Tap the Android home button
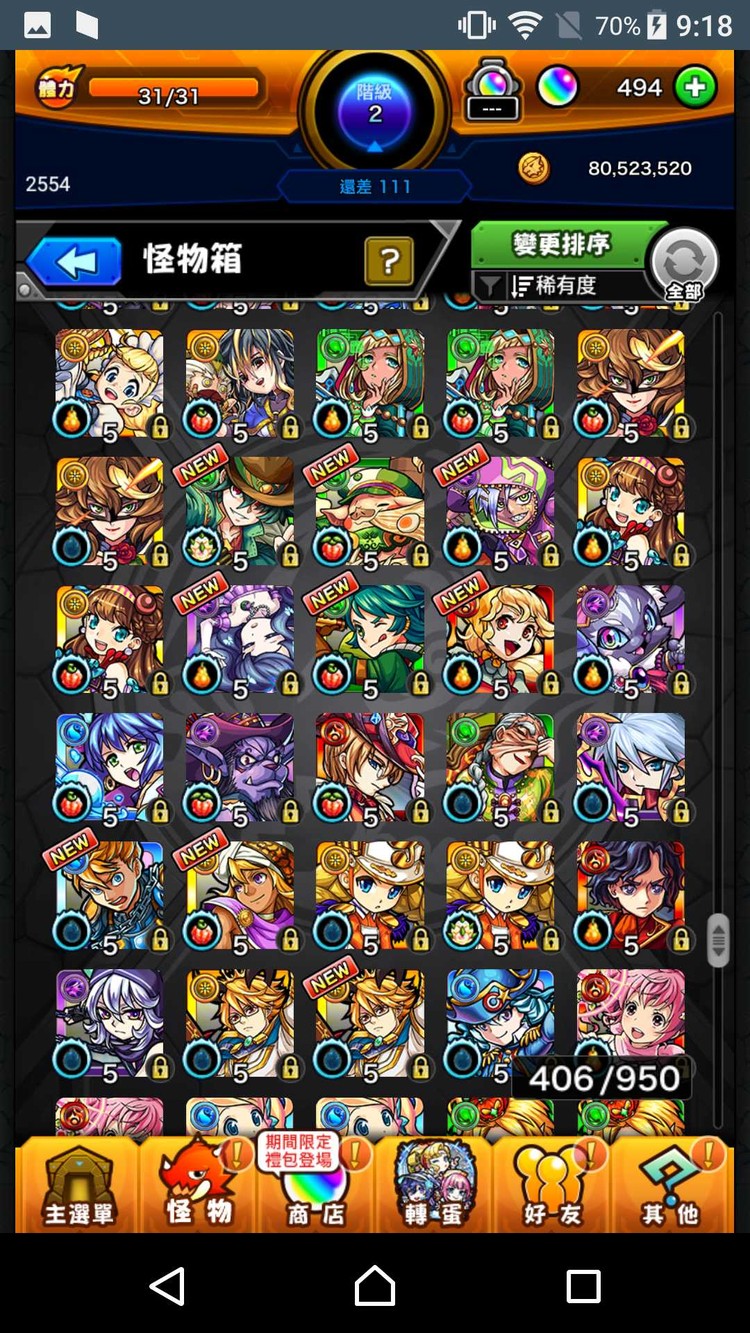Screen dimensions: 750x1333 [x=375, y=1285]
